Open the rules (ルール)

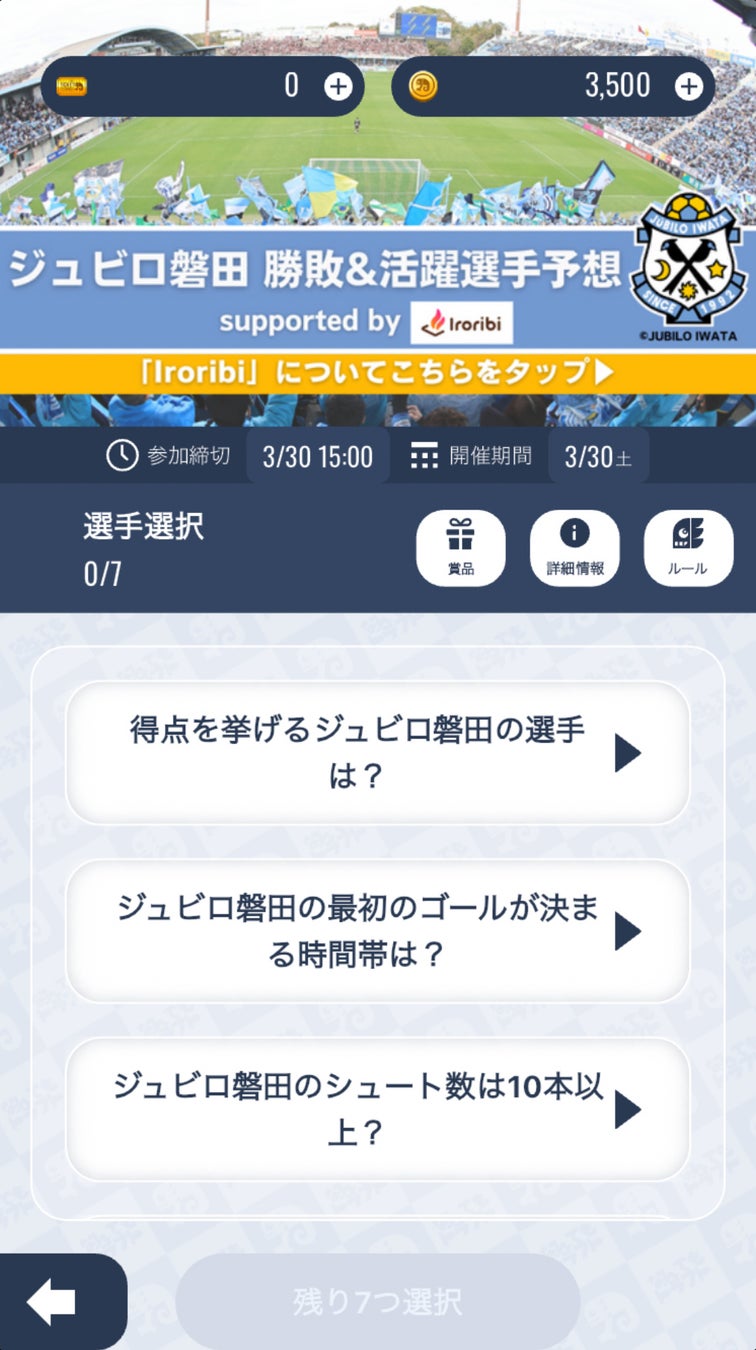click(x=688, y=547)
